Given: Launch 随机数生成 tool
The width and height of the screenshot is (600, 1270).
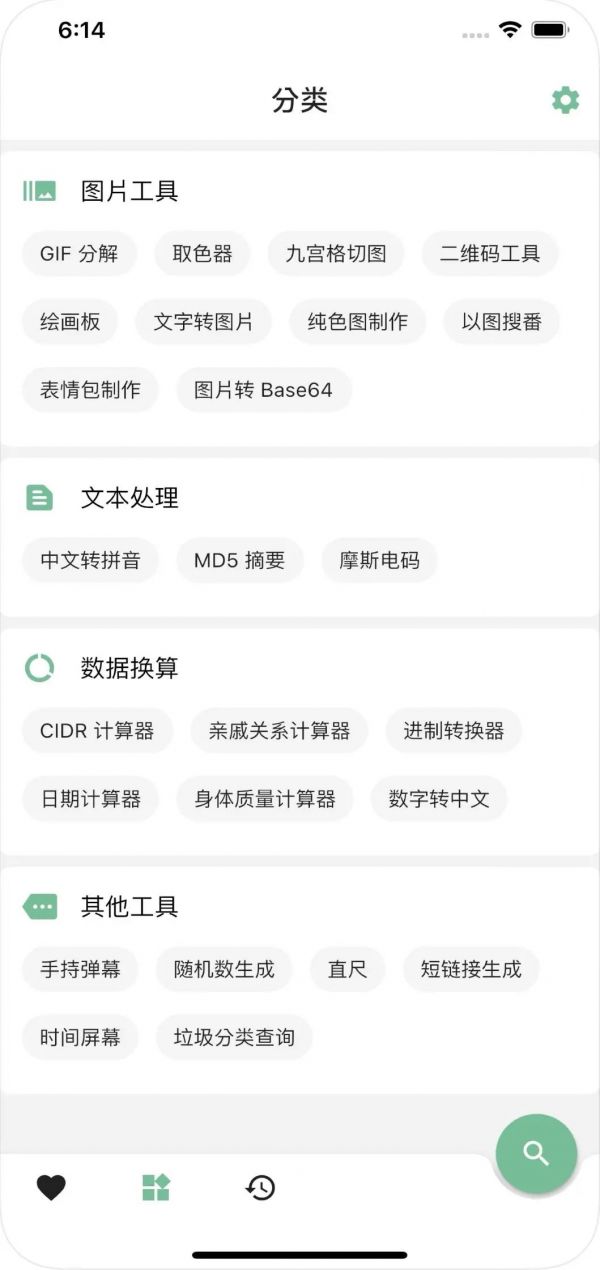Looking at the screenshot, I should pyautogui.click(x=224, y=969).
